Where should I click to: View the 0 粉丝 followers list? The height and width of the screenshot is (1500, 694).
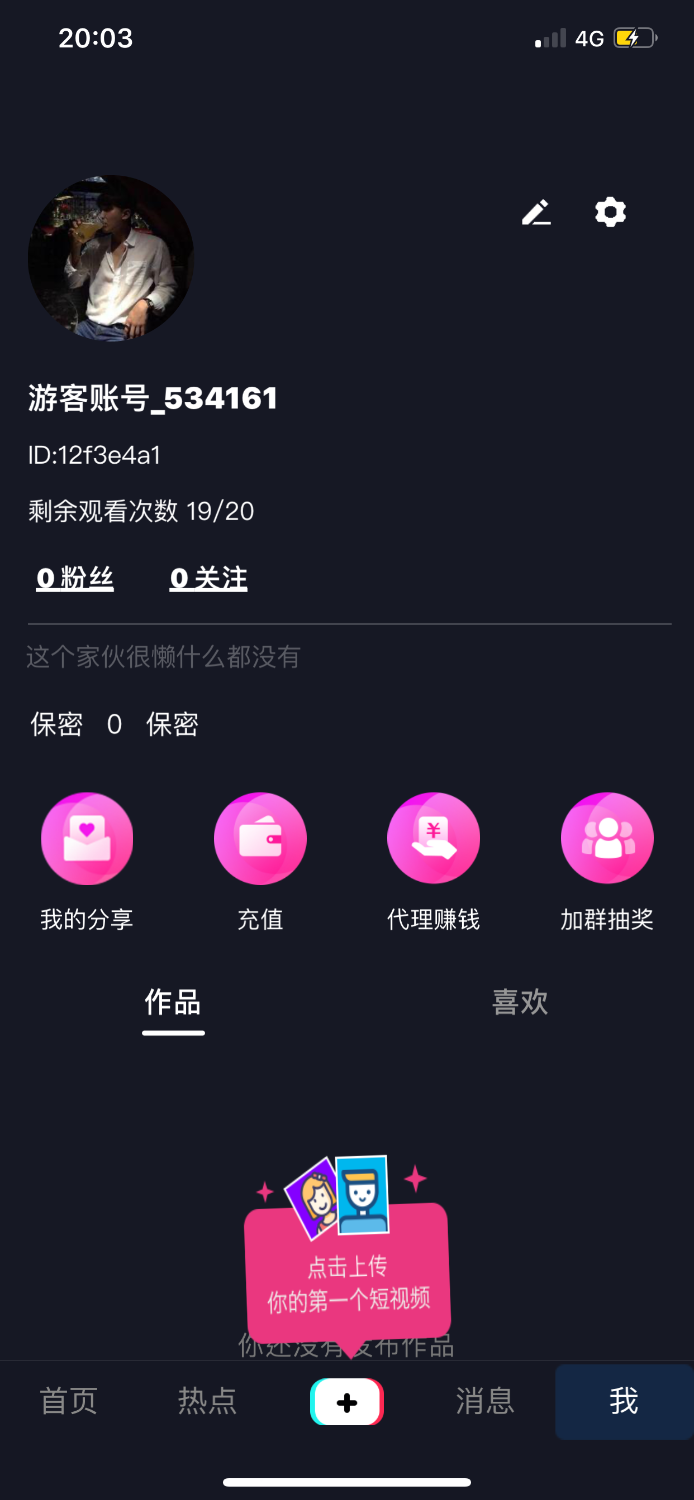(x=75, y=578)
